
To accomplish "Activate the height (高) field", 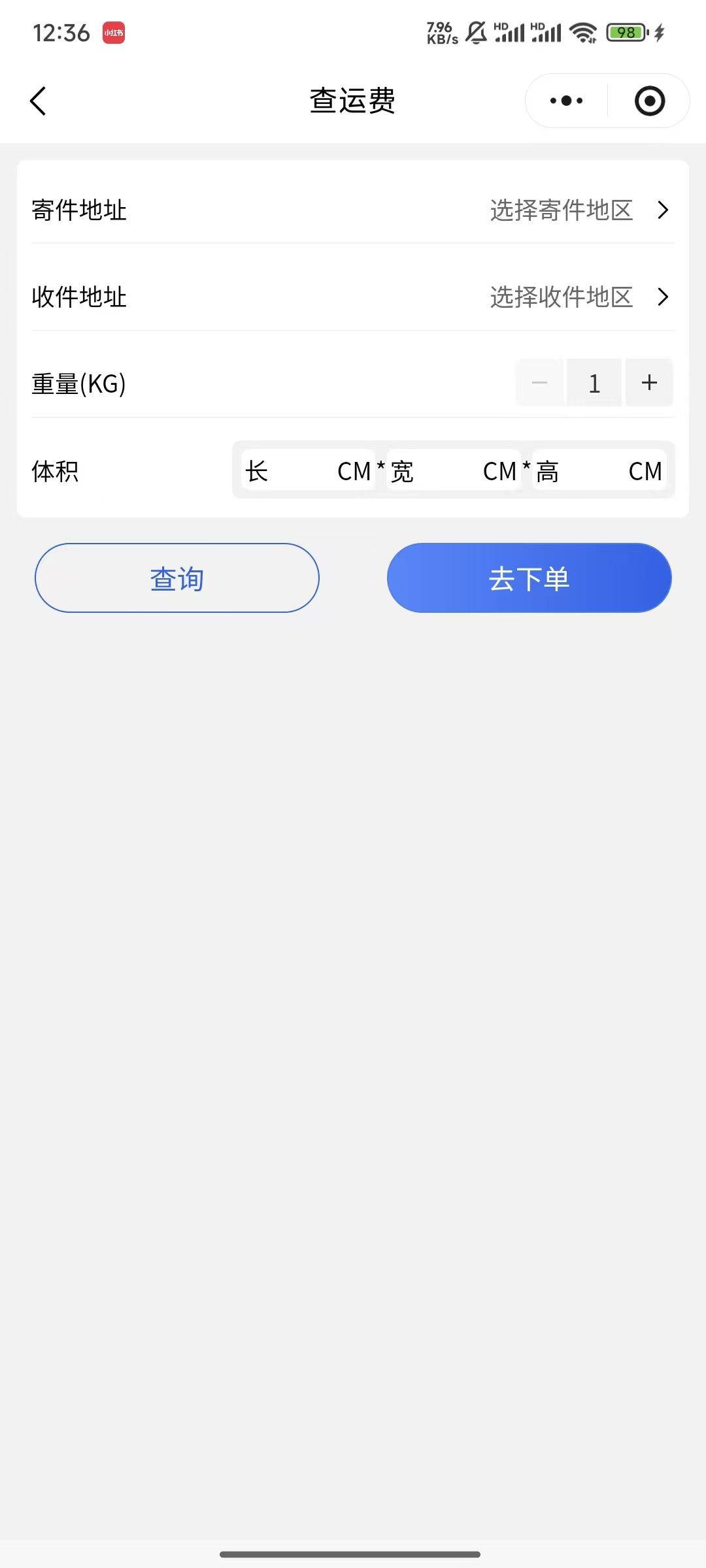I will 592,471.
